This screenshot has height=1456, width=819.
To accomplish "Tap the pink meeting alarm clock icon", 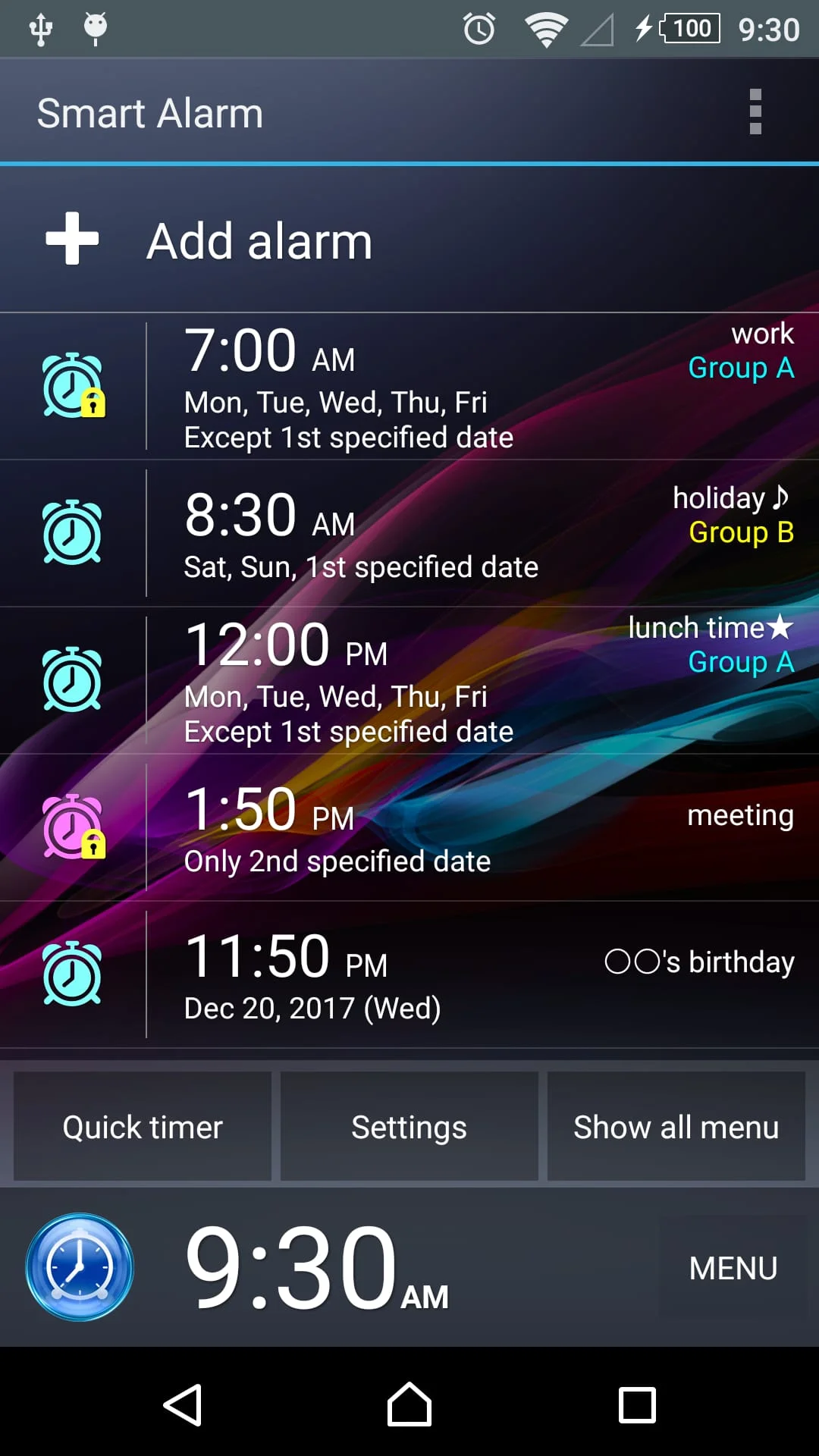I will pyautogui.click(x=71, y=827).
